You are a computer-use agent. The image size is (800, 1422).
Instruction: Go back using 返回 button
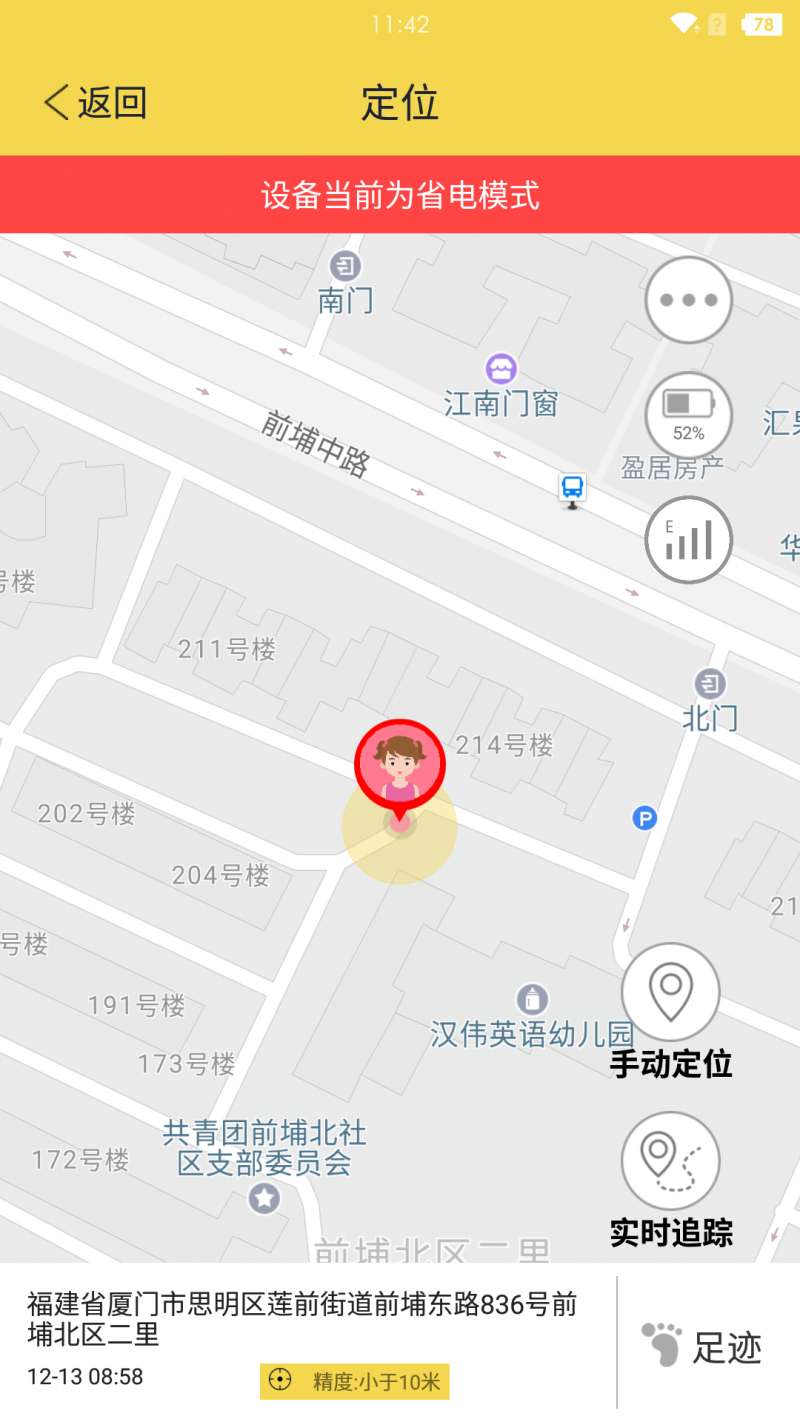coord(96,102)
